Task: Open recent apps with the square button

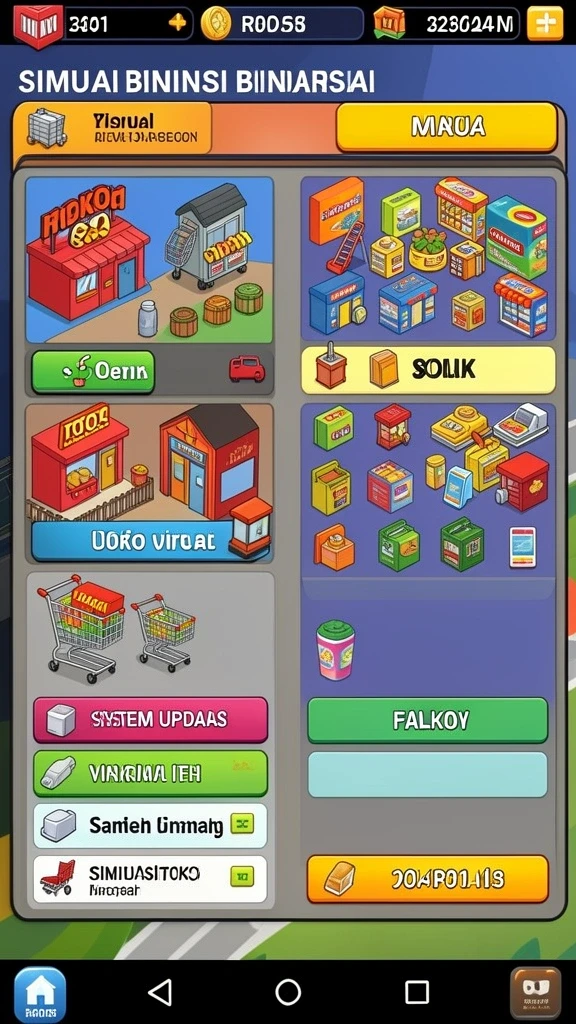Action: coord(417,992)
